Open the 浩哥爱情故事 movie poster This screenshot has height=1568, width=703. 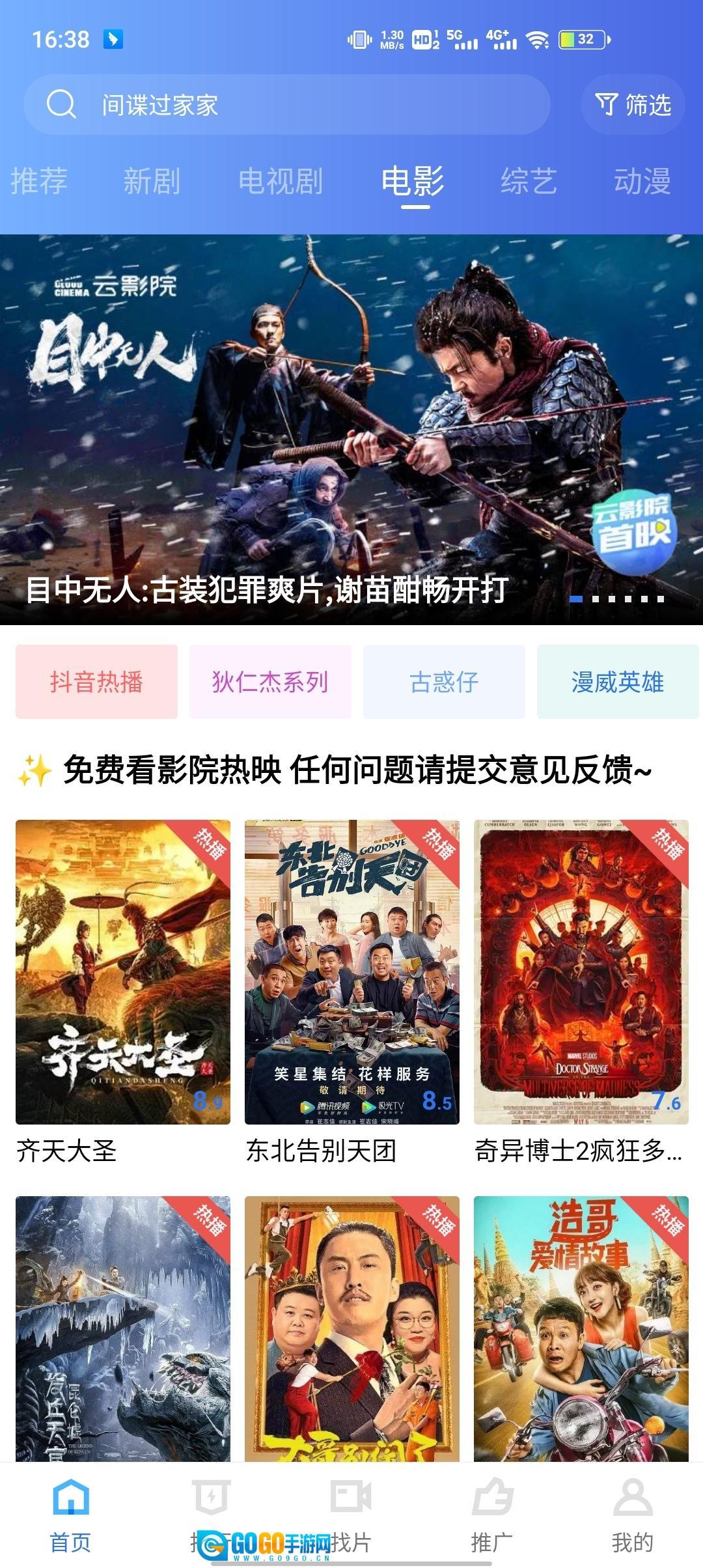click(581, 1328)
